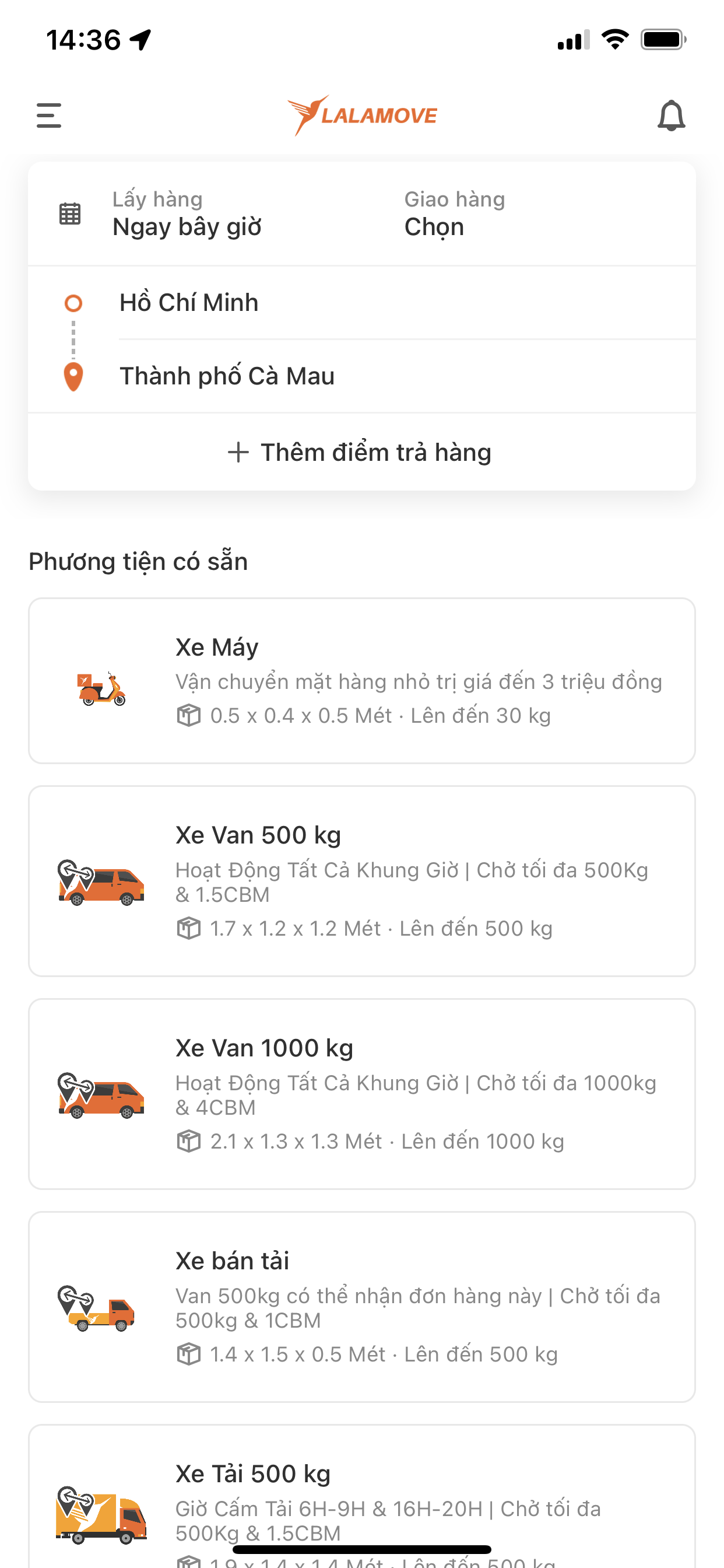The height and width of the screenshot is (1568, 724).
Task: Select the Xe Van 500 kg option
Action: point(362,881)
